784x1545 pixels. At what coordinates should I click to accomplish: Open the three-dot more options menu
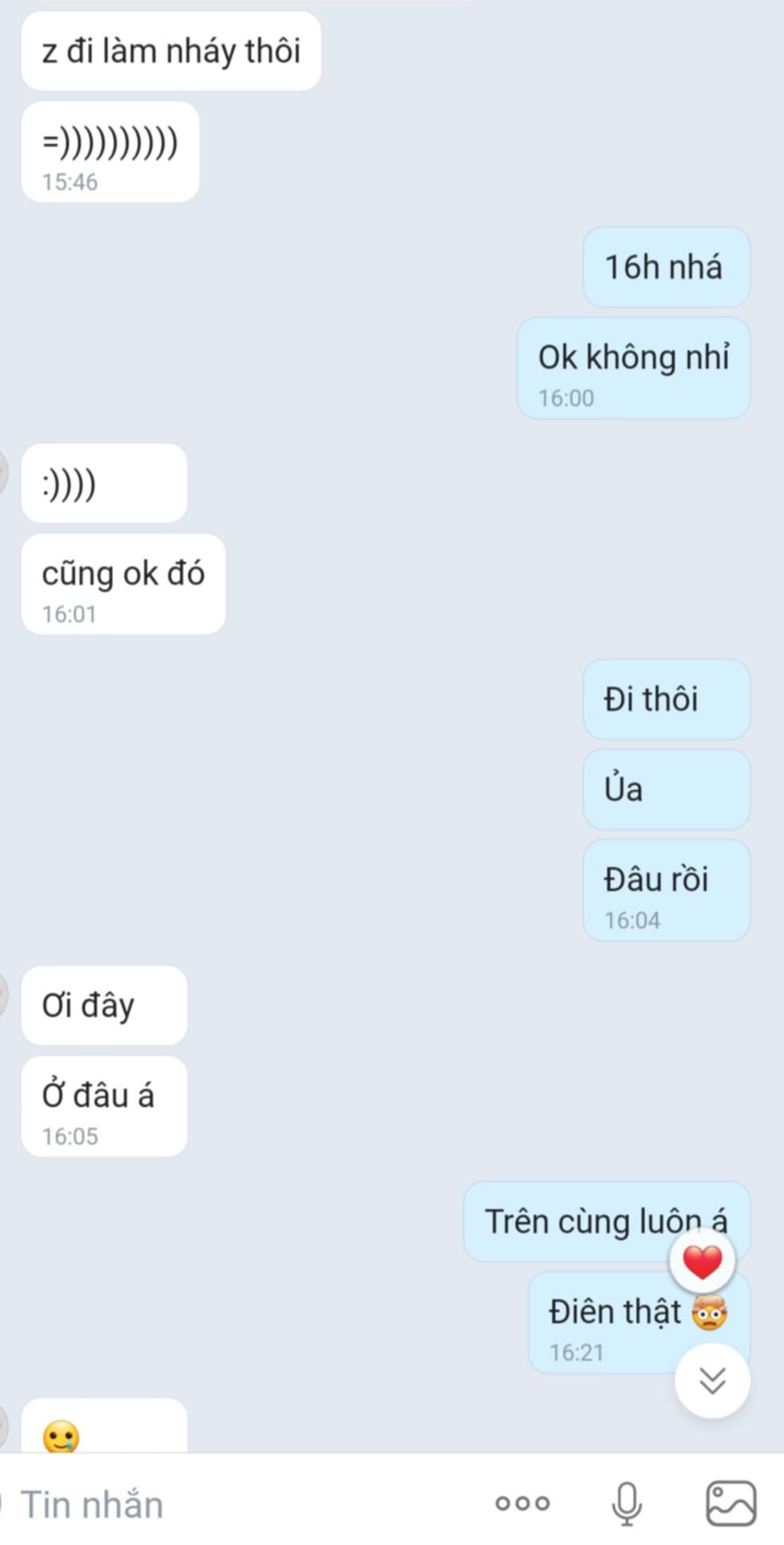pos(522,1504)
